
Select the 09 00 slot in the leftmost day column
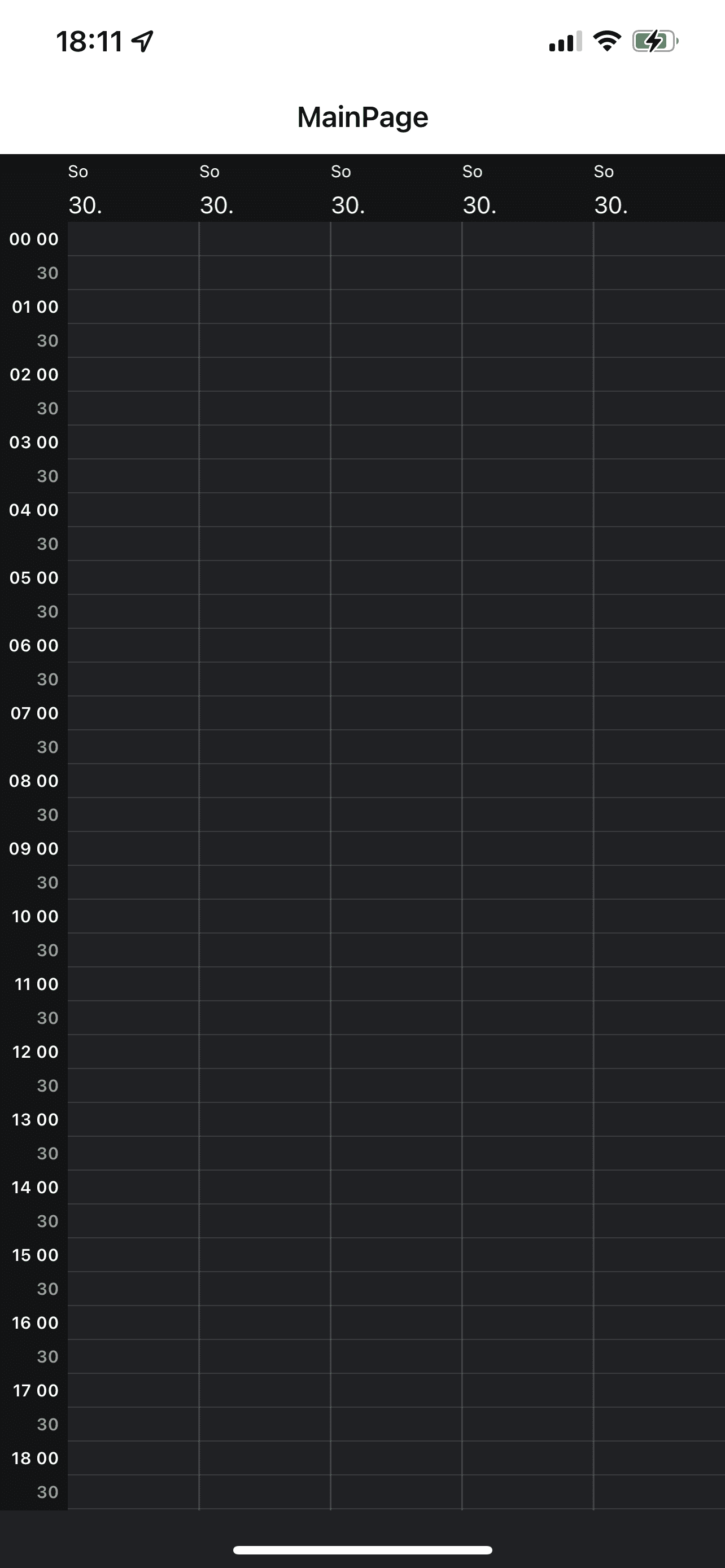point(133,848)
